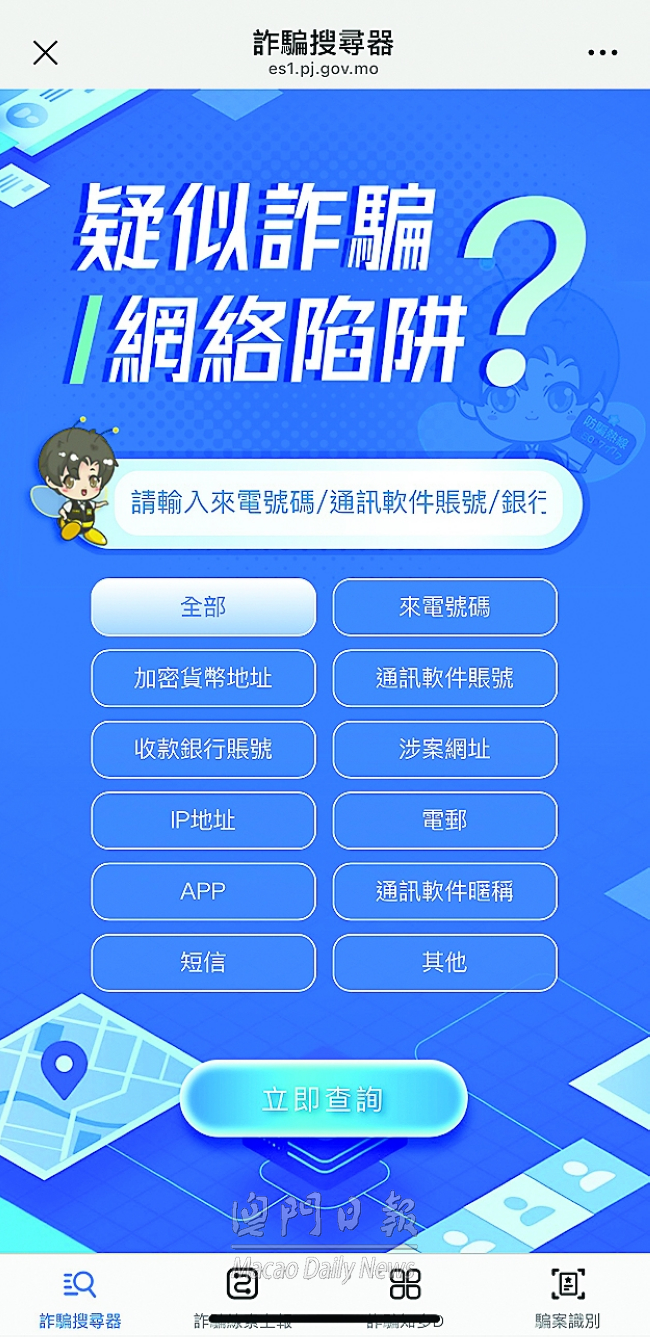
Task: Choose the 通訊軟件暱稱 category
Action: click(x=444, y=891)
